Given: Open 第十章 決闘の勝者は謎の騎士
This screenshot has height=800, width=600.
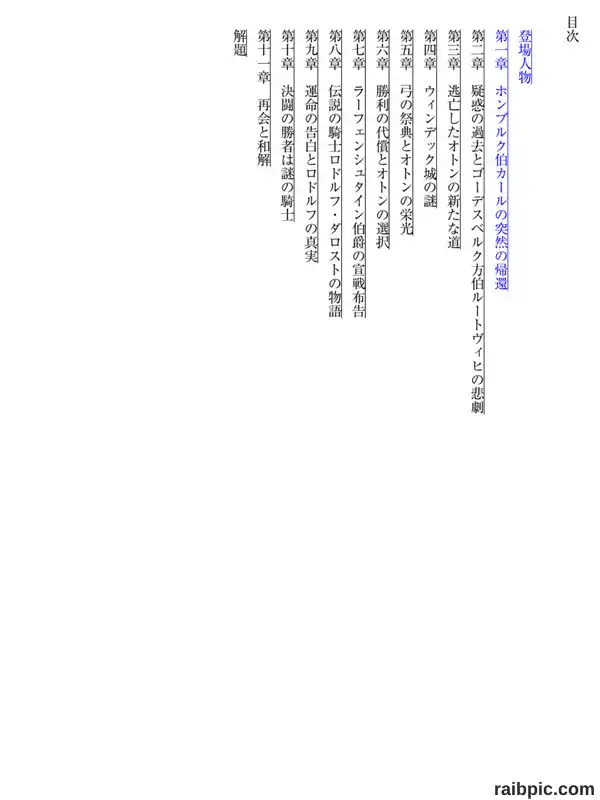Looking at the screenshot, I should pyautogui.click(x=288, y=126).
